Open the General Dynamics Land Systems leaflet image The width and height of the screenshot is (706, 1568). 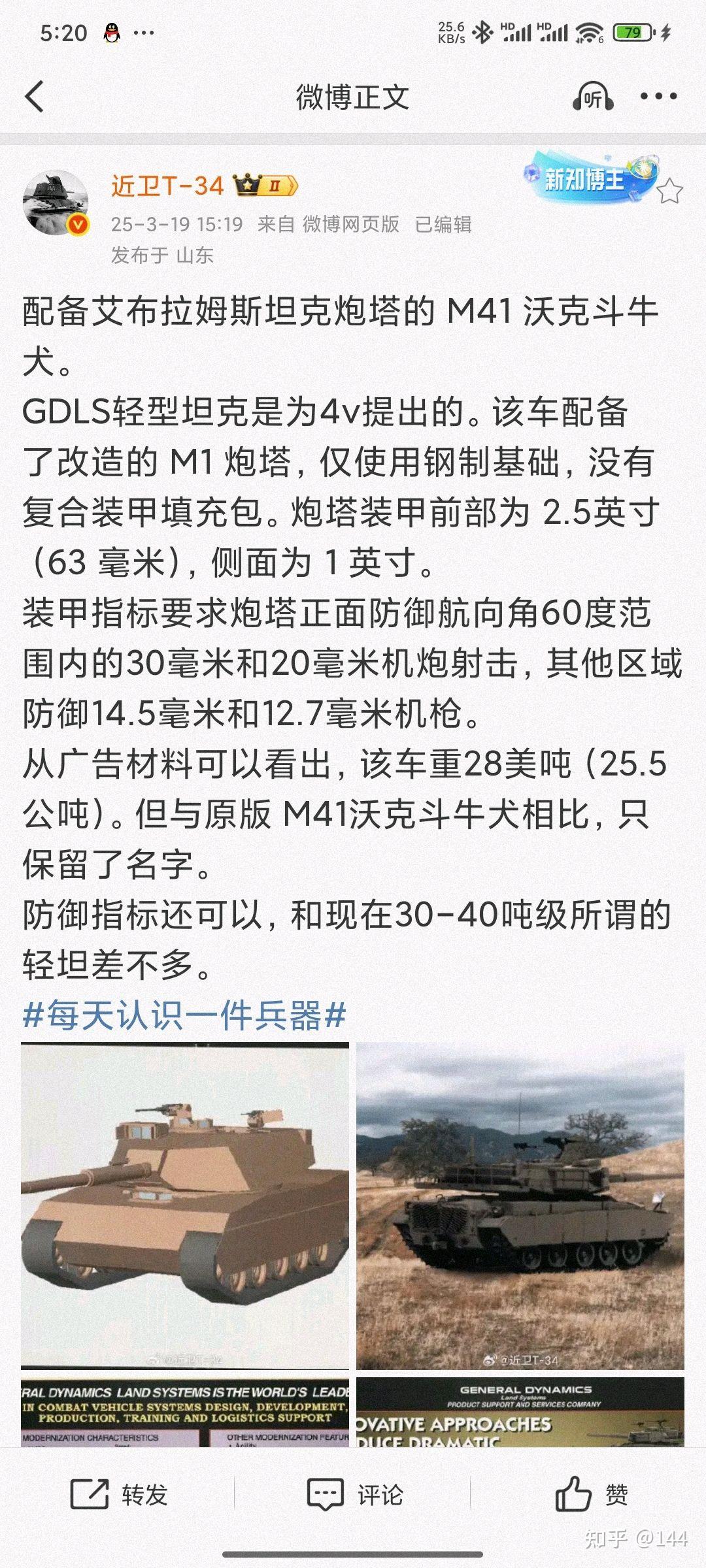[185, 1413]
